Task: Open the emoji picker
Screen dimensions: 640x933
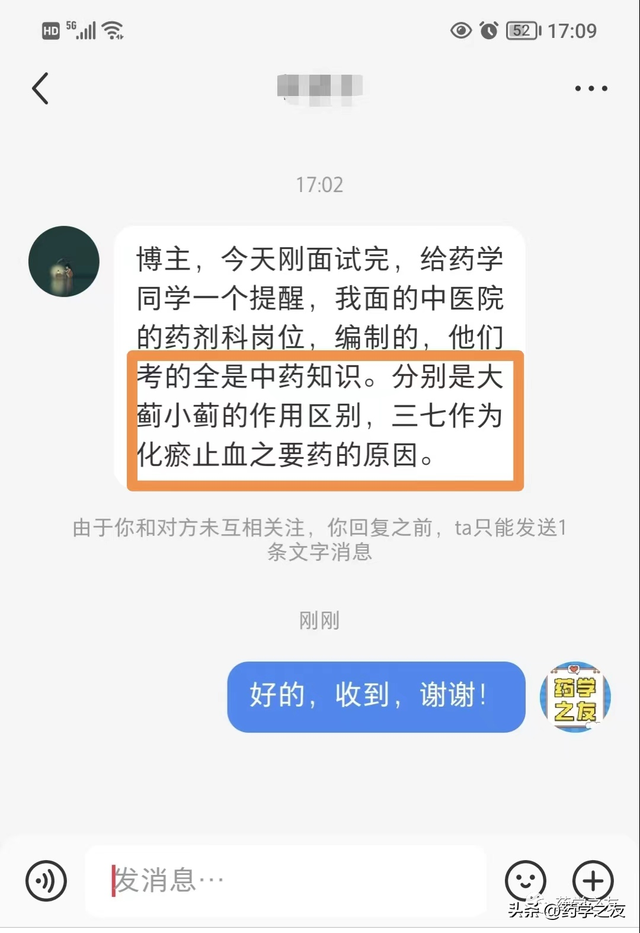Action: point(525,881)
